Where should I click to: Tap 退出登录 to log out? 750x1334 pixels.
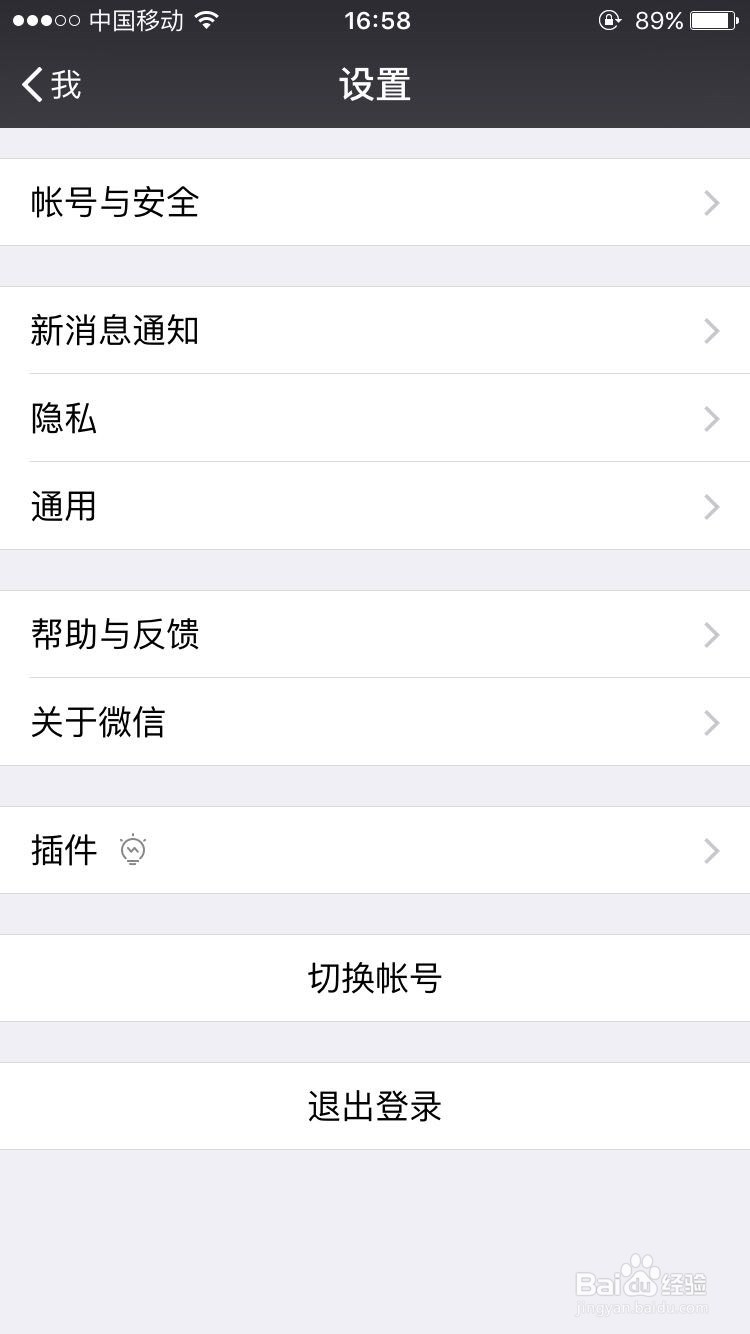click(x=375, y=1106)
